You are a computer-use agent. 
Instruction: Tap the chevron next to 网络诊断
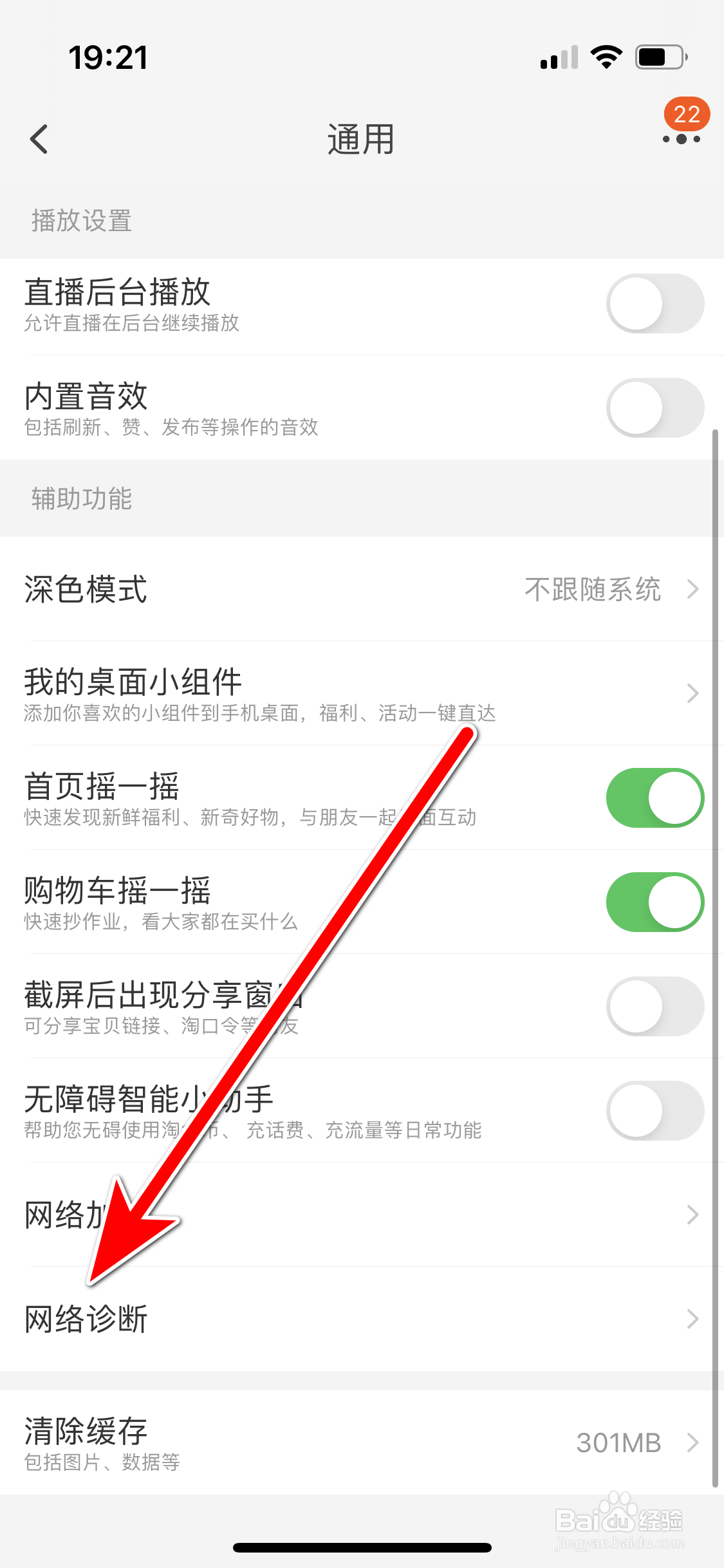pyautogui.click(x=693, y=1318)
